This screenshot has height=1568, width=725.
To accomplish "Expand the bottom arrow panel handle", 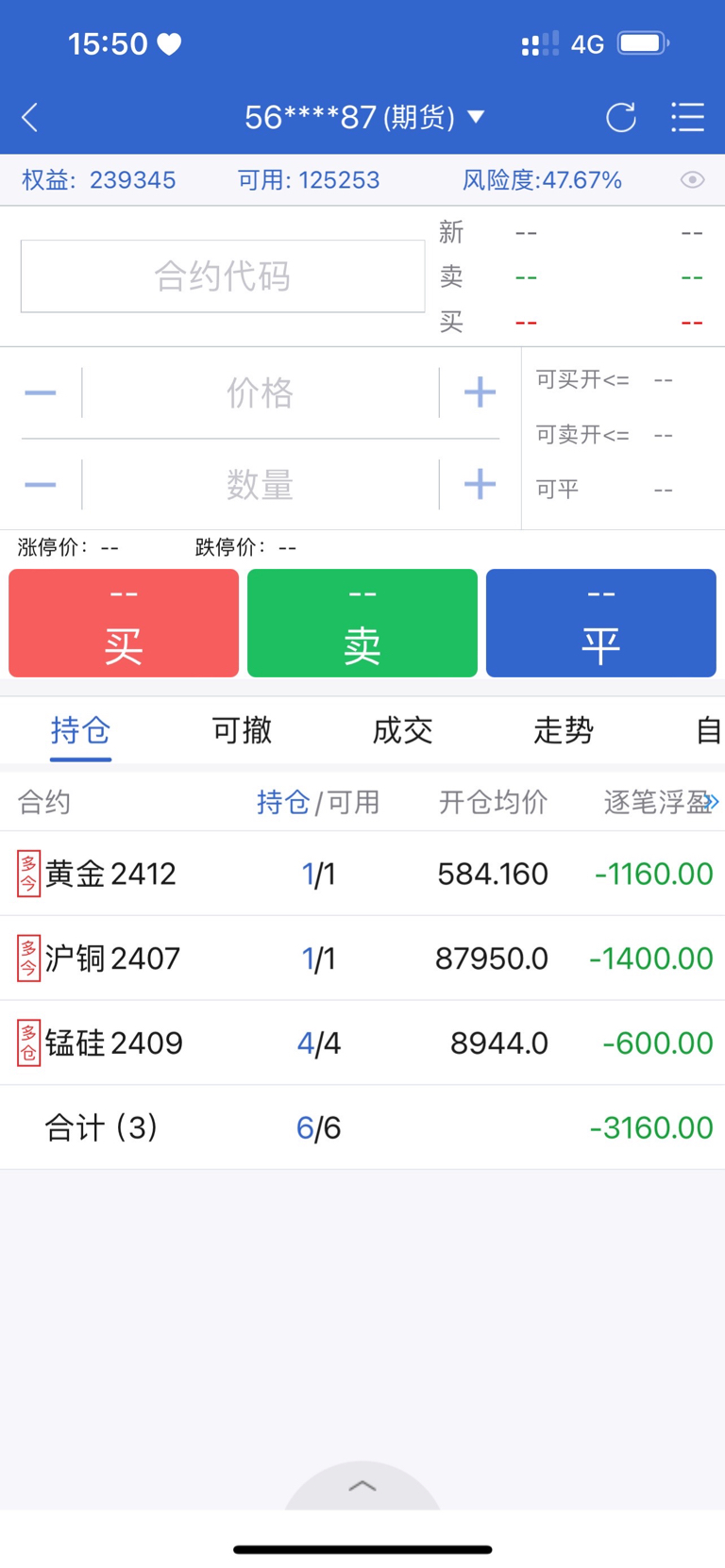I will click(x=362, y=1488).
